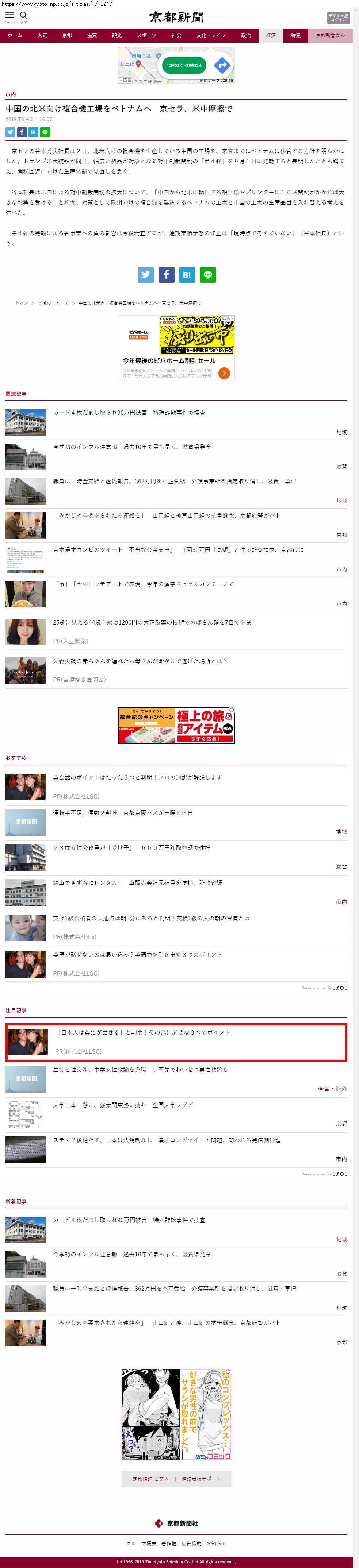
Task: Switch to the 特集 tab
Action: pyautogui.click(x=295, y=35)
